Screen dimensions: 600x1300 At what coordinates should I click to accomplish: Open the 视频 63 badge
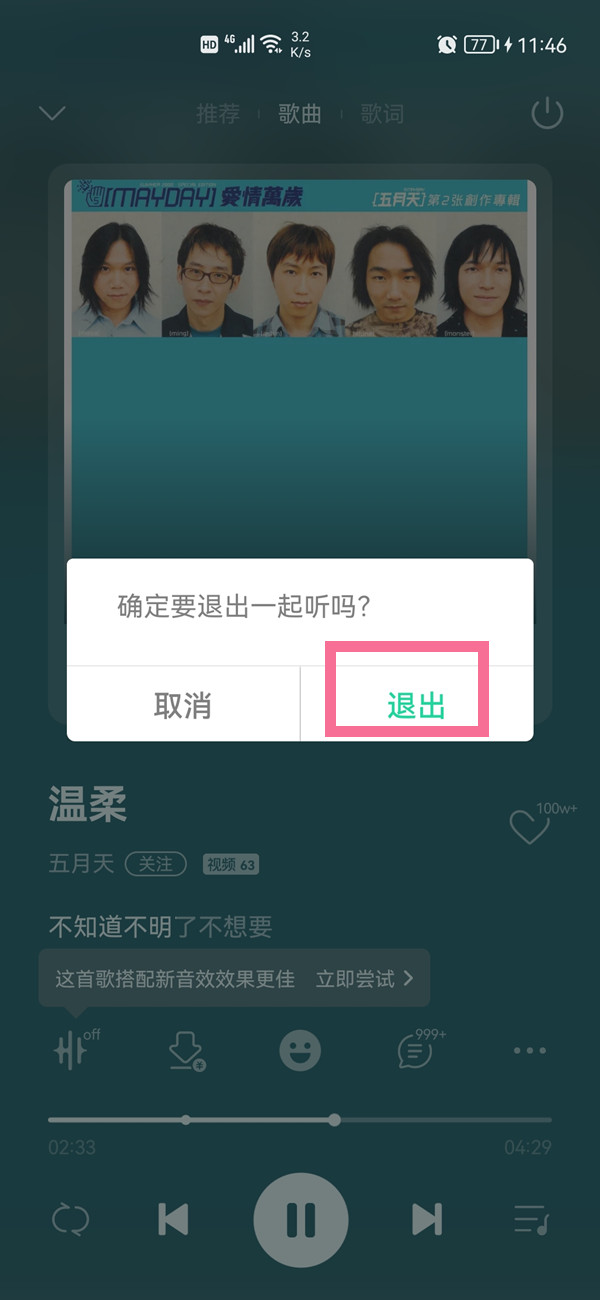pyautogui.click(x=231, y=864)
